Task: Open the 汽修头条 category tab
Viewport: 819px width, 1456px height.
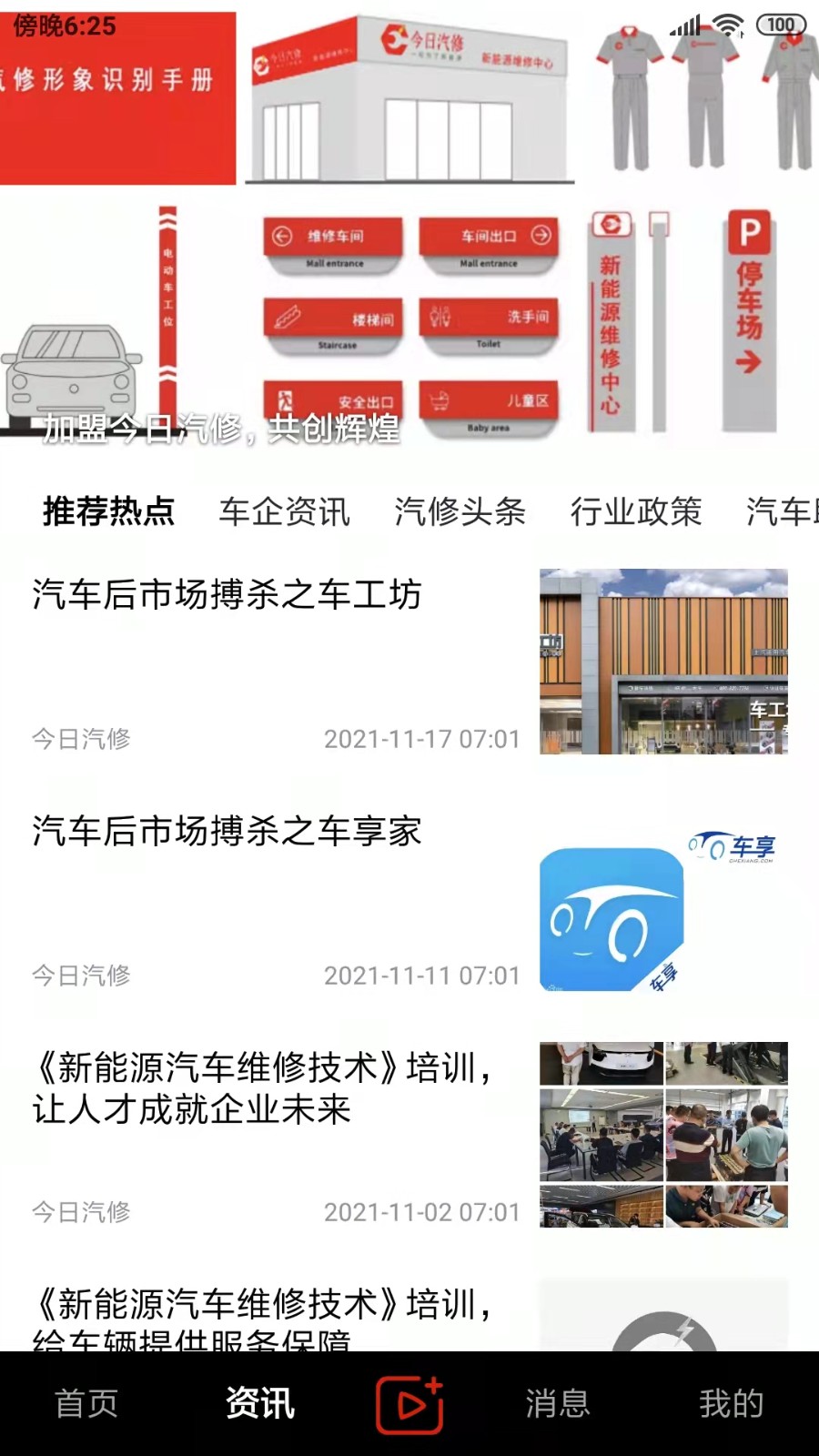Action: 460,512
